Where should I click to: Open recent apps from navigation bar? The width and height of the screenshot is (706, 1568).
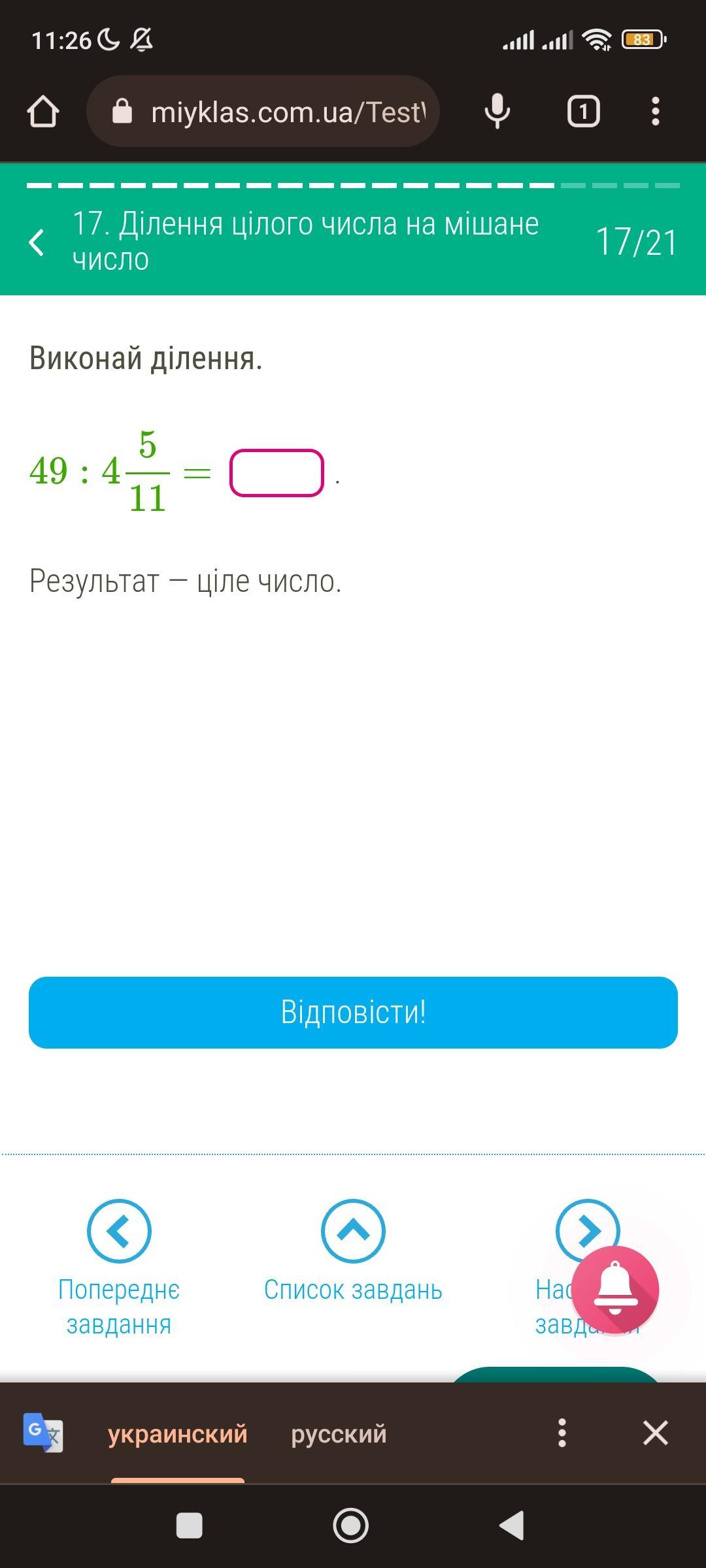(x=190, y=1526)
